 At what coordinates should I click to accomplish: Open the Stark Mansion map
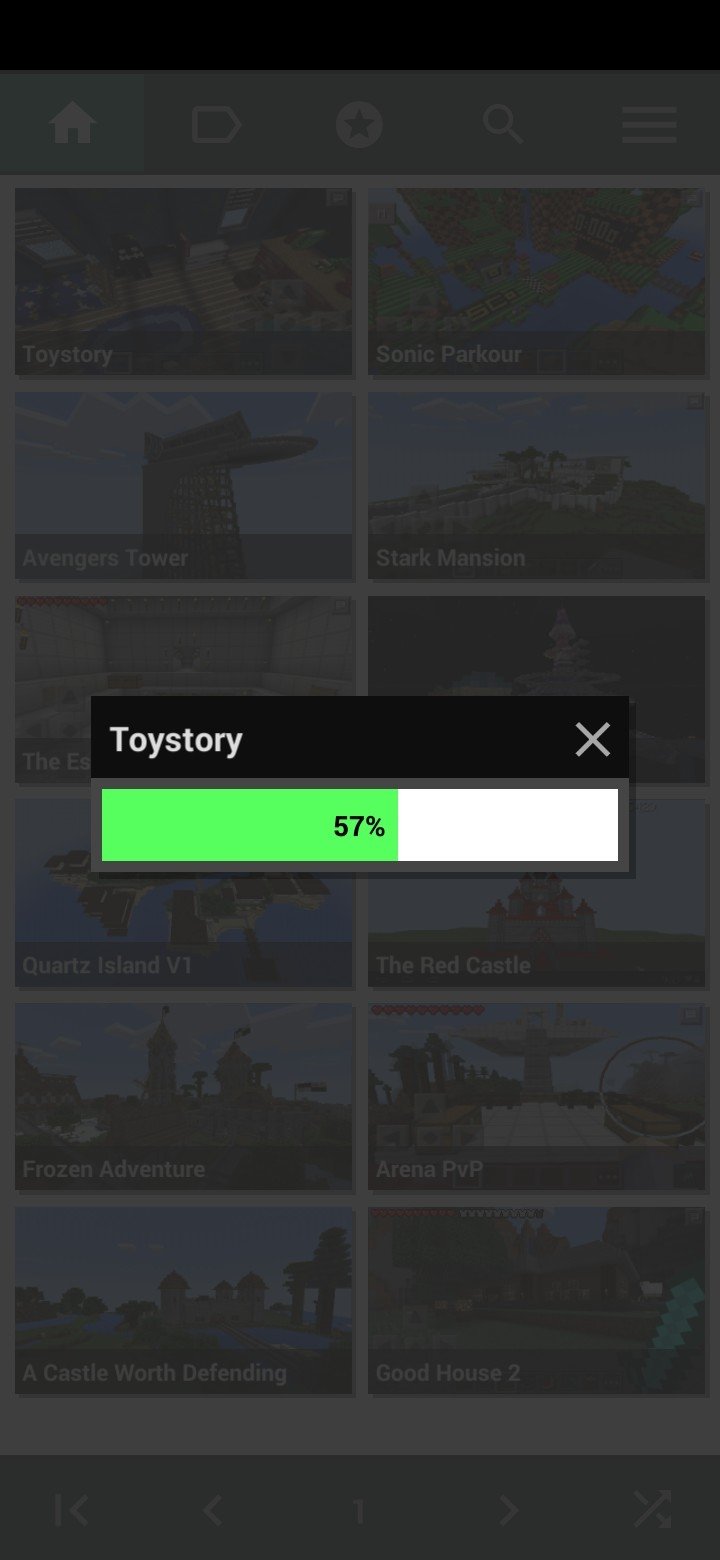(x=536, y=486)
